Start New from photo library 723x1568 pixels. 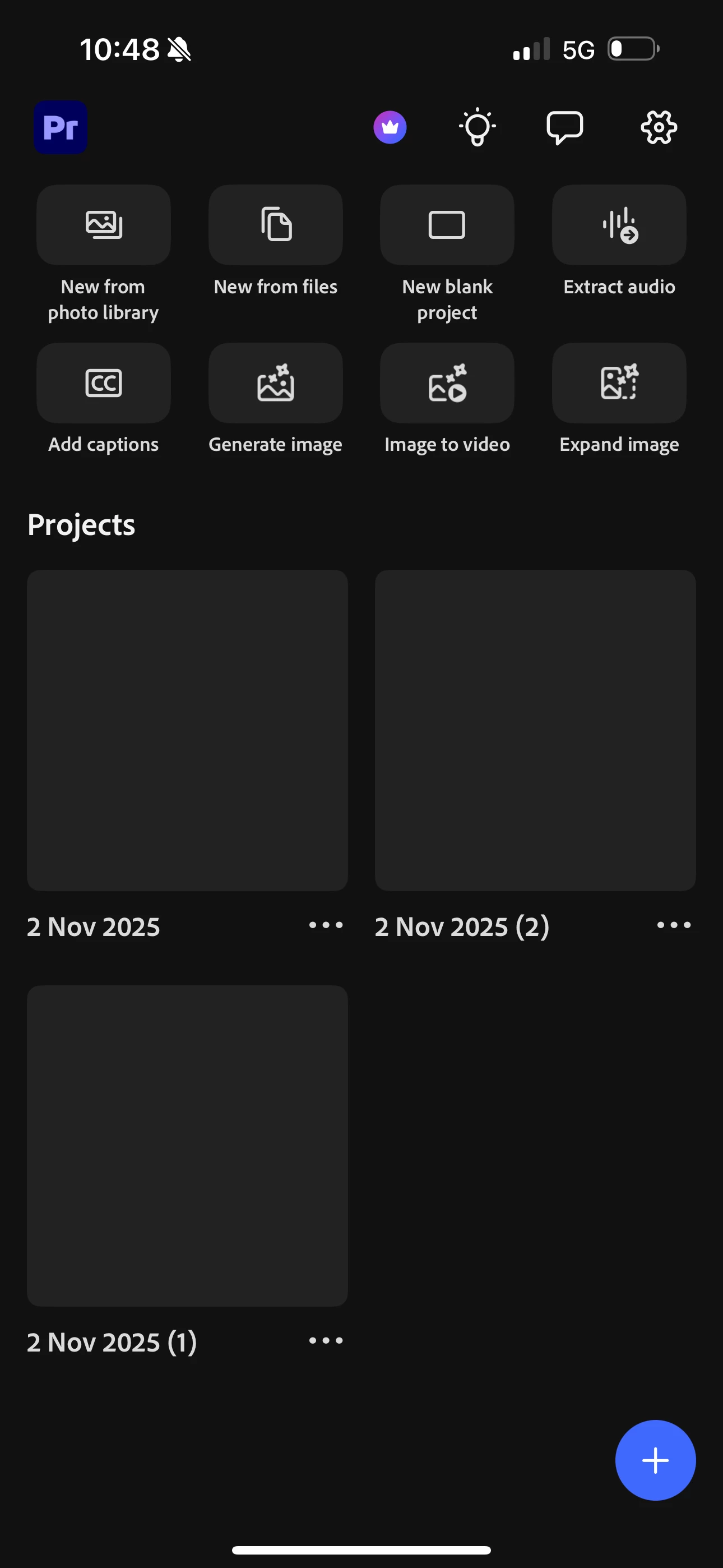tap(104, 225)
